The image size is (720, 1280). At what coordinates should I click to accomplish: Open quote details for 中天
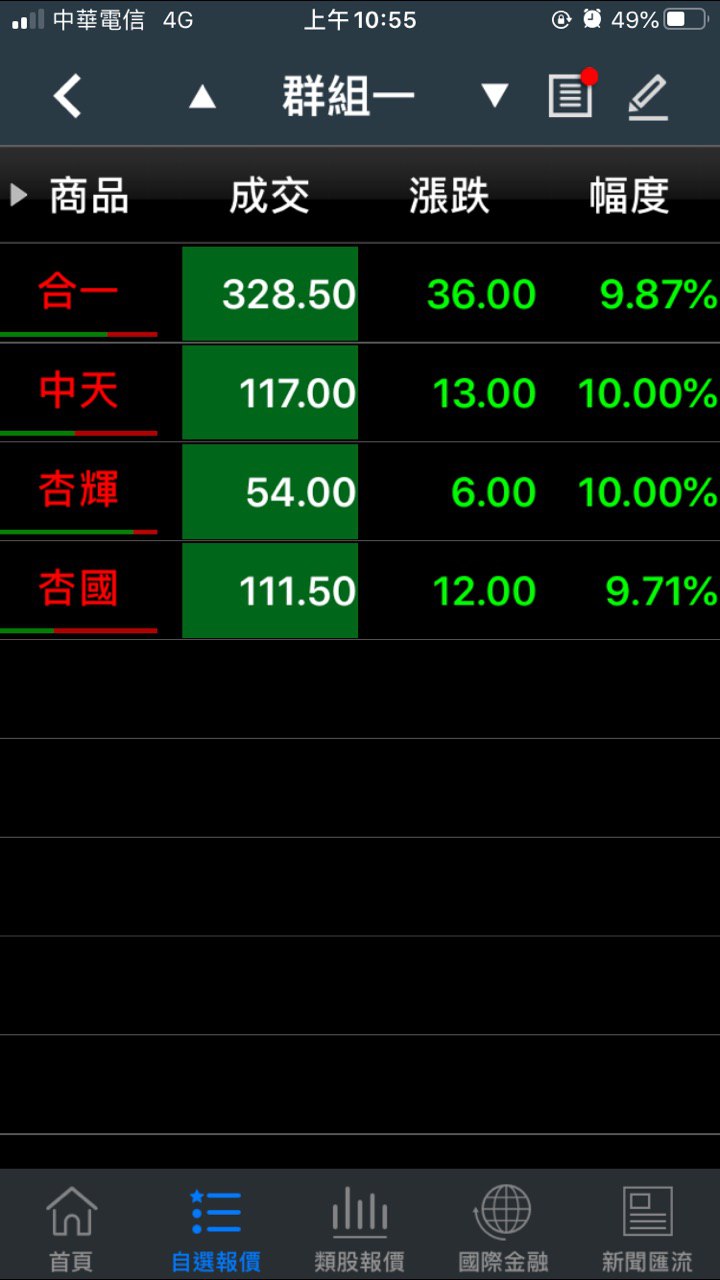(79, 392)
